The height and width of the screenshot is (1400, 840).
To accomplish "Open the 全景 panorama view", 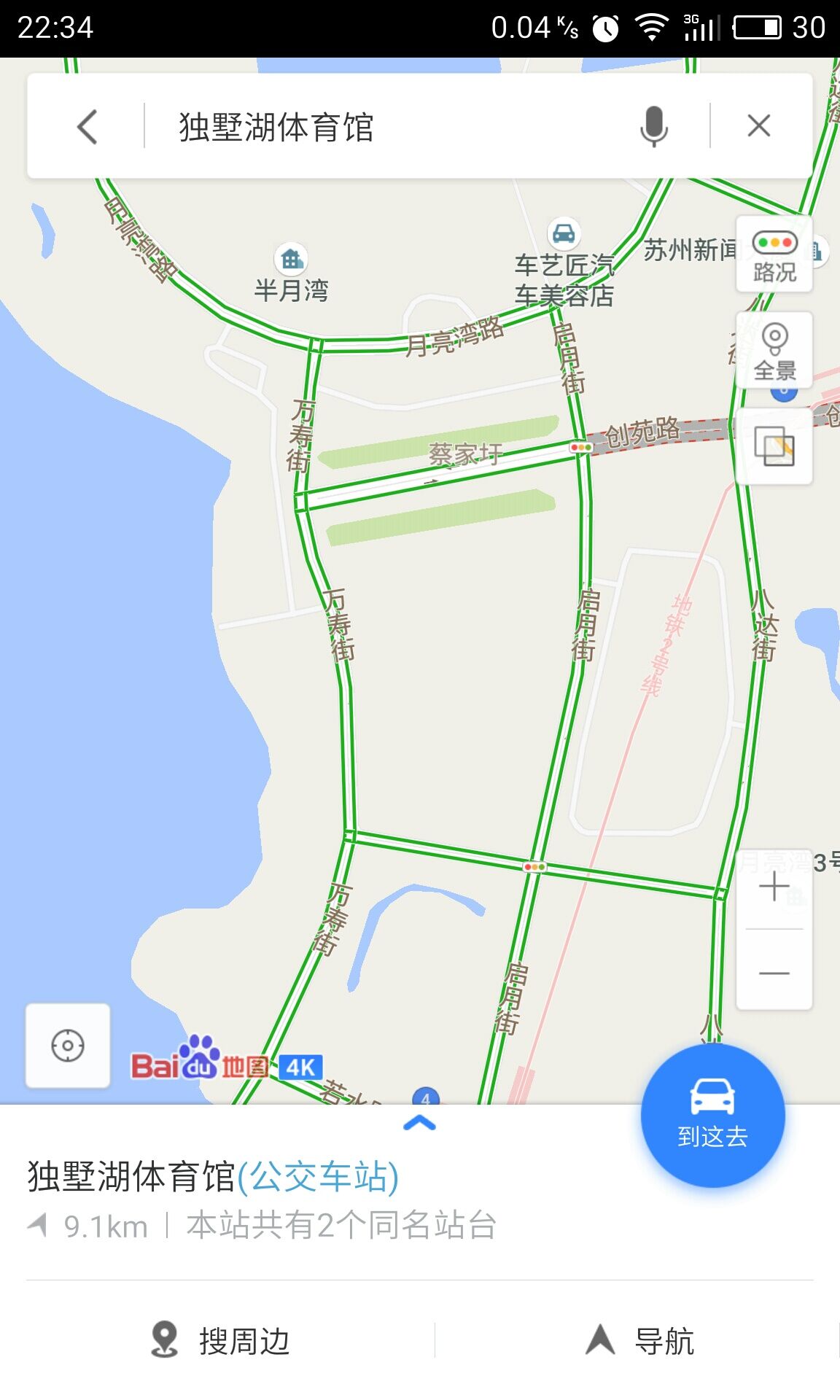I will [x=774, y=351].
